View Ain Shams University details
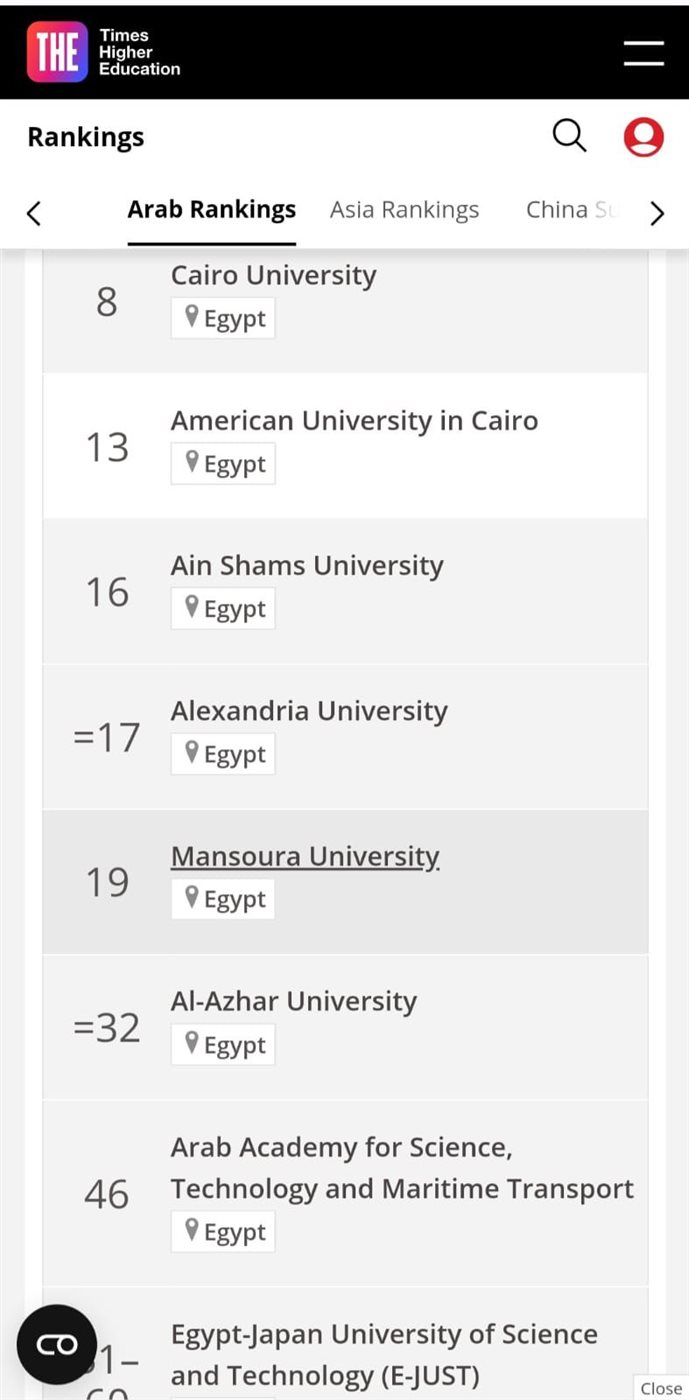This screenshot has width=689, height=1400. pyautogui.click(x=306, y=565)
